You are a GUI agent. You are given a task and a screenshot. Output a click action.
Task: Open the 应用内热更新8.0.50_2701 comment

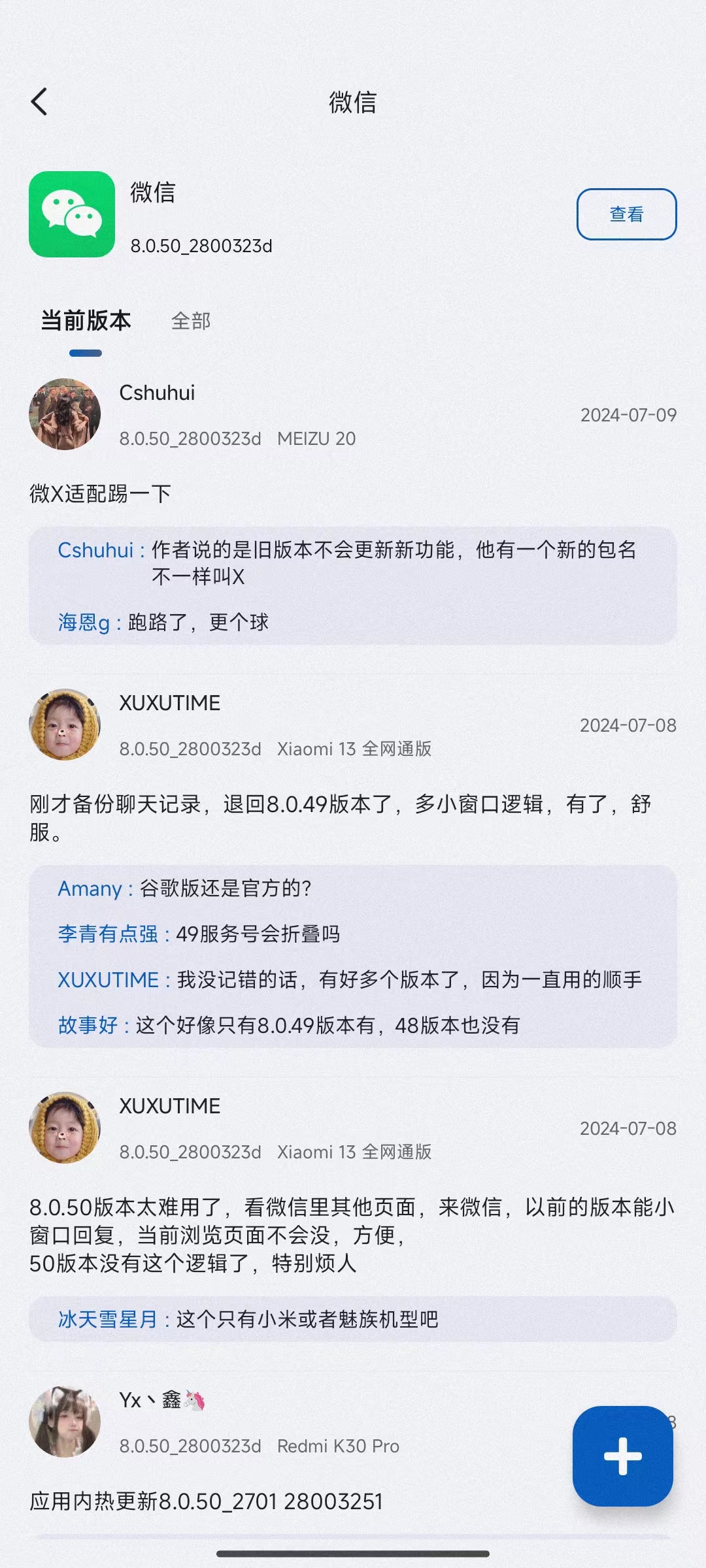pyautogui.click(x=206, y=1501)
